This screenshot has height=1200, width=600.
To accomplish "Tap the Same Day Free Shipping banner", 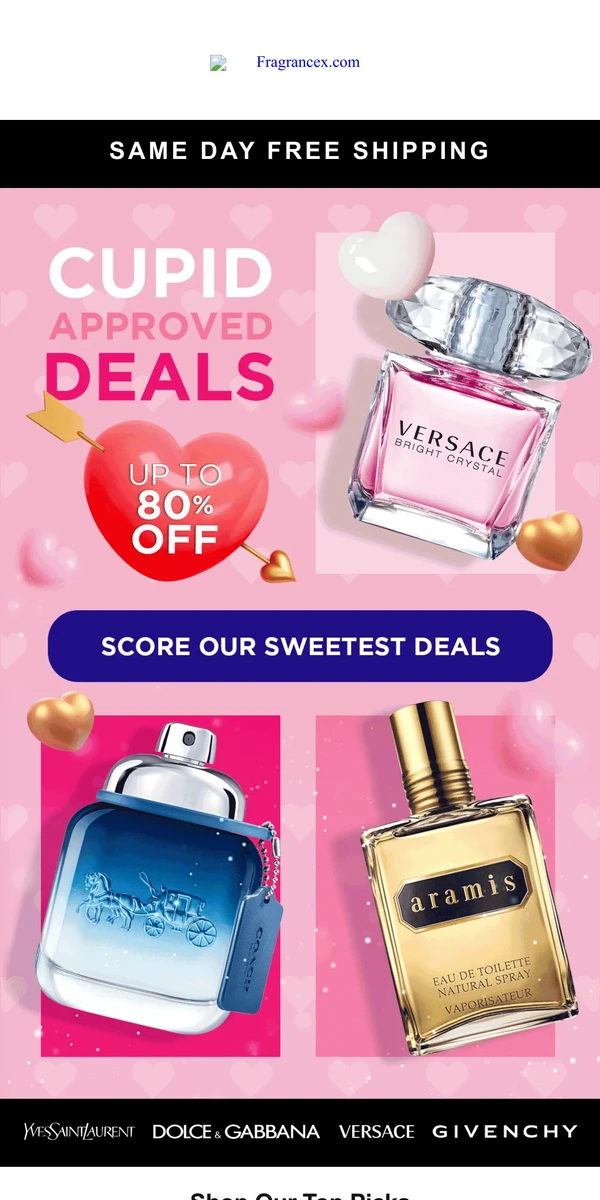I will [x=300, y=151].
